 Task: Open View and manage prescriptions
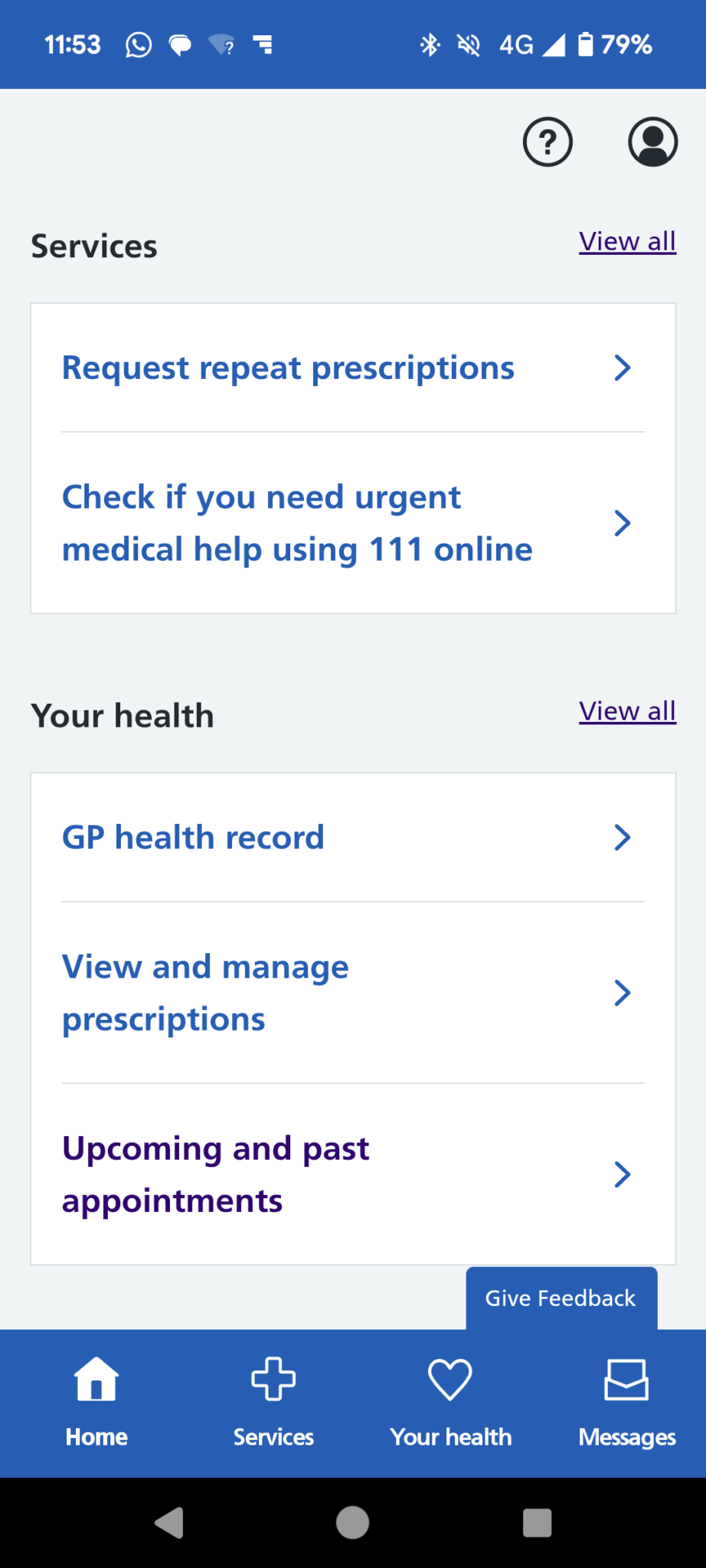pyautogui.click(x=205, y=992)
